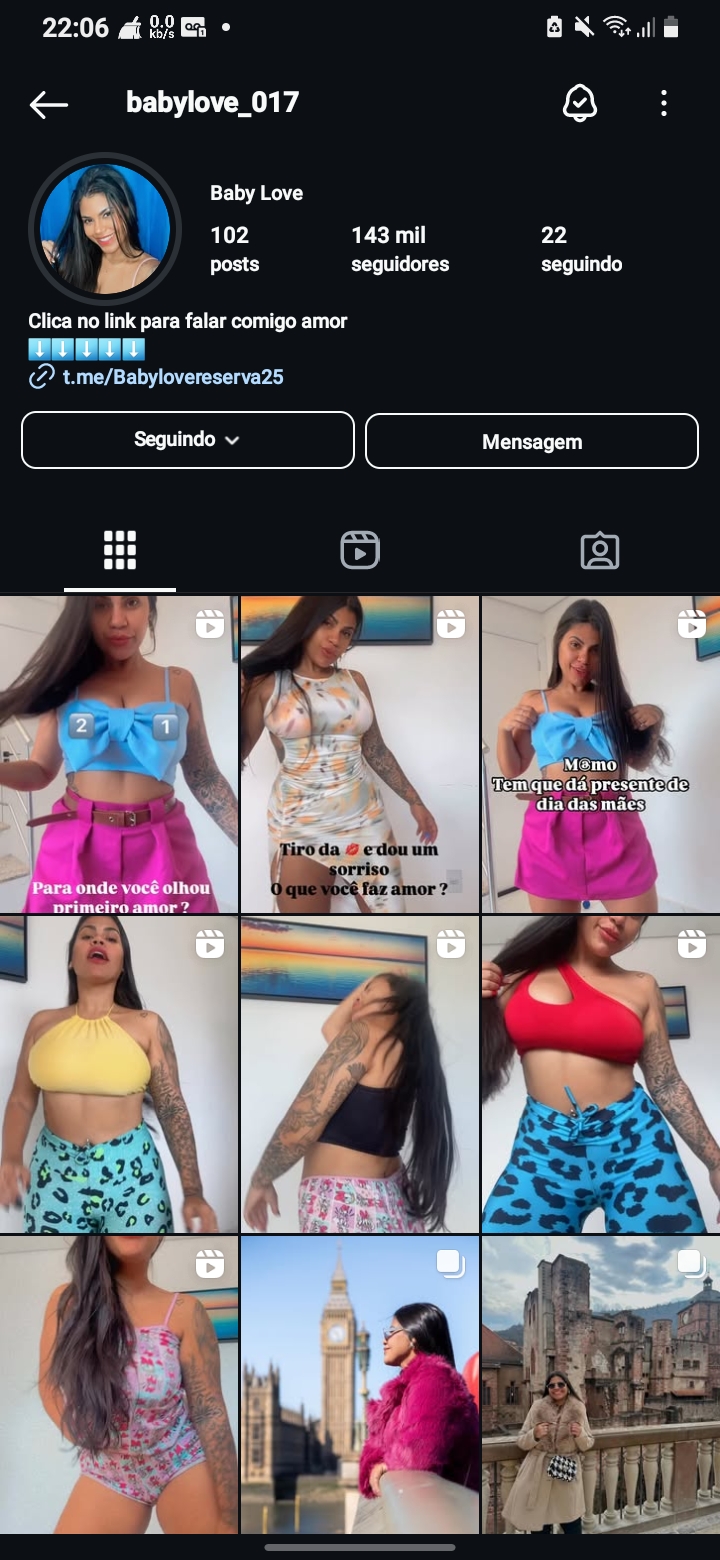Open the castle ruins photo post
The width and height of the screenshot is (720, 1560).
point(600,1385)
